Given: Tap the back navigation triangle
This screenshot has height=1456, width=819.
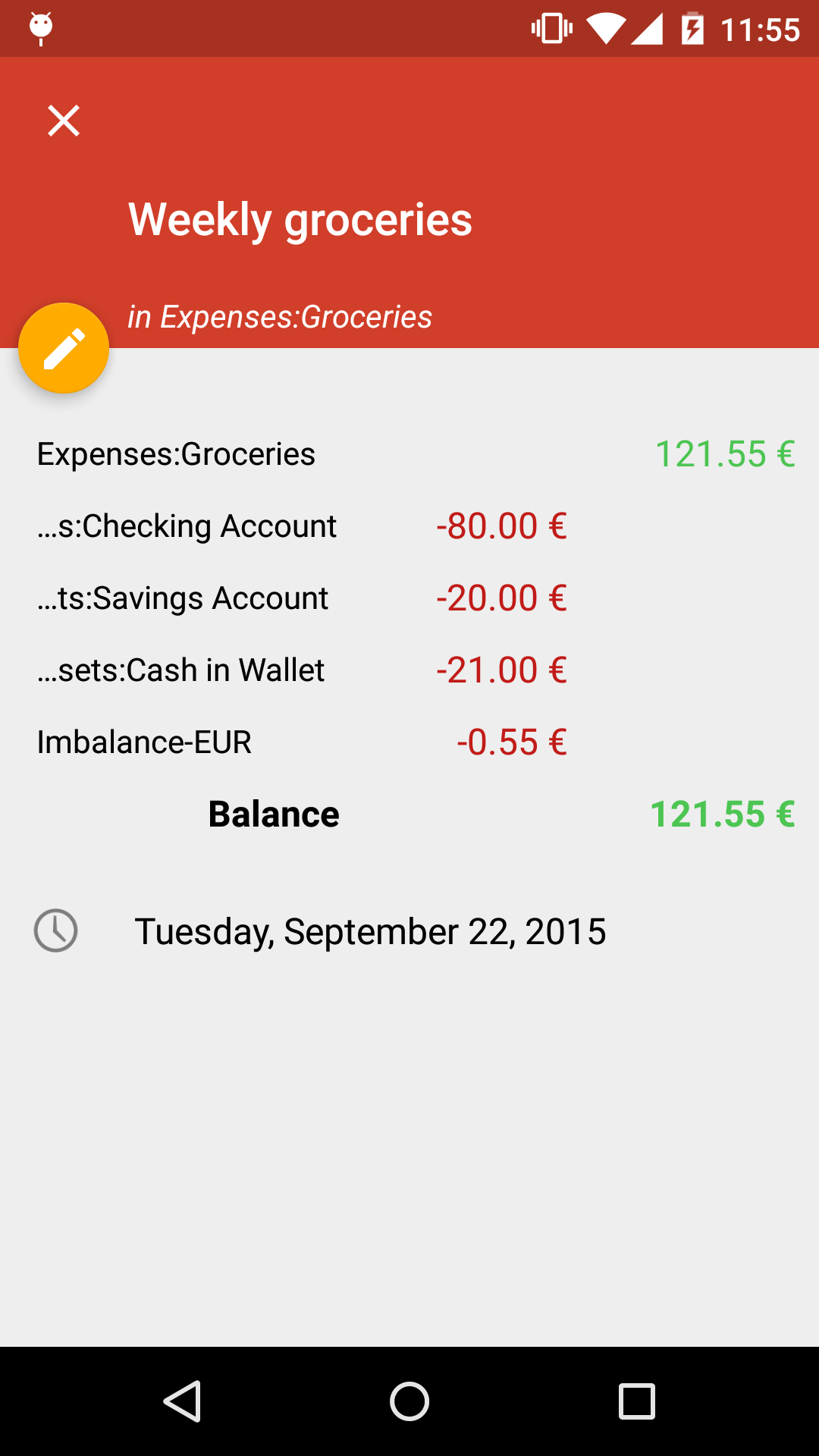Looking at the screenshot, I should coord(184,1401).
